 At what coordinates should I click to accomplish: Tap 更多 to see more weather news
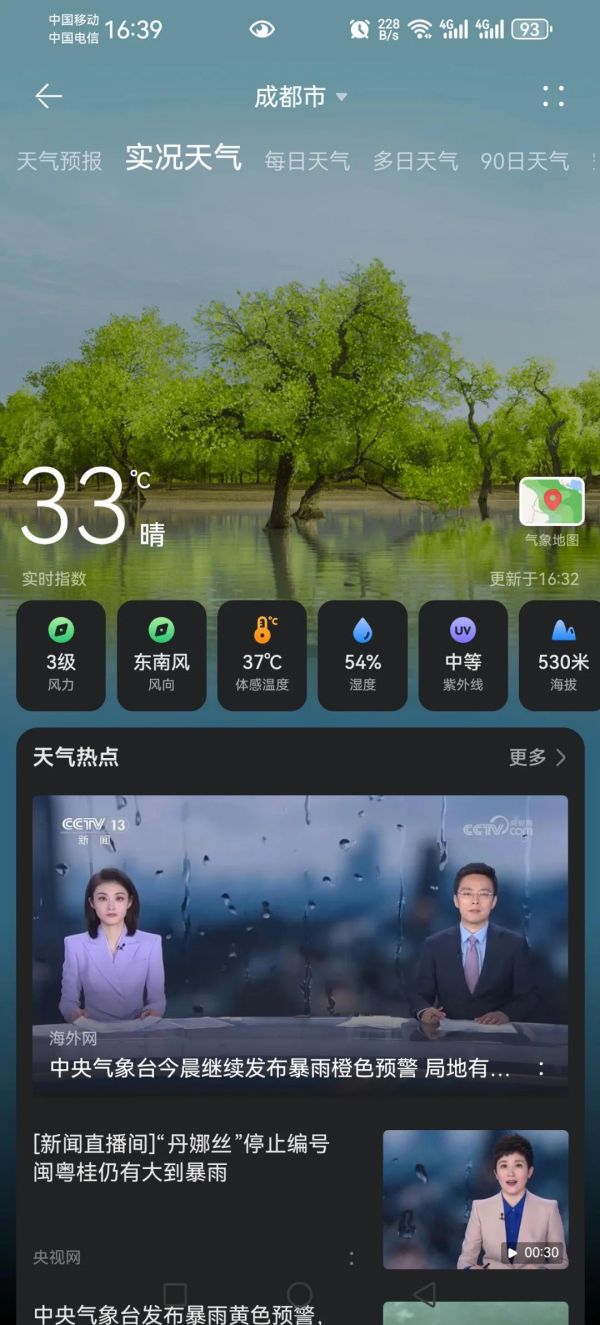coord(537,757)
